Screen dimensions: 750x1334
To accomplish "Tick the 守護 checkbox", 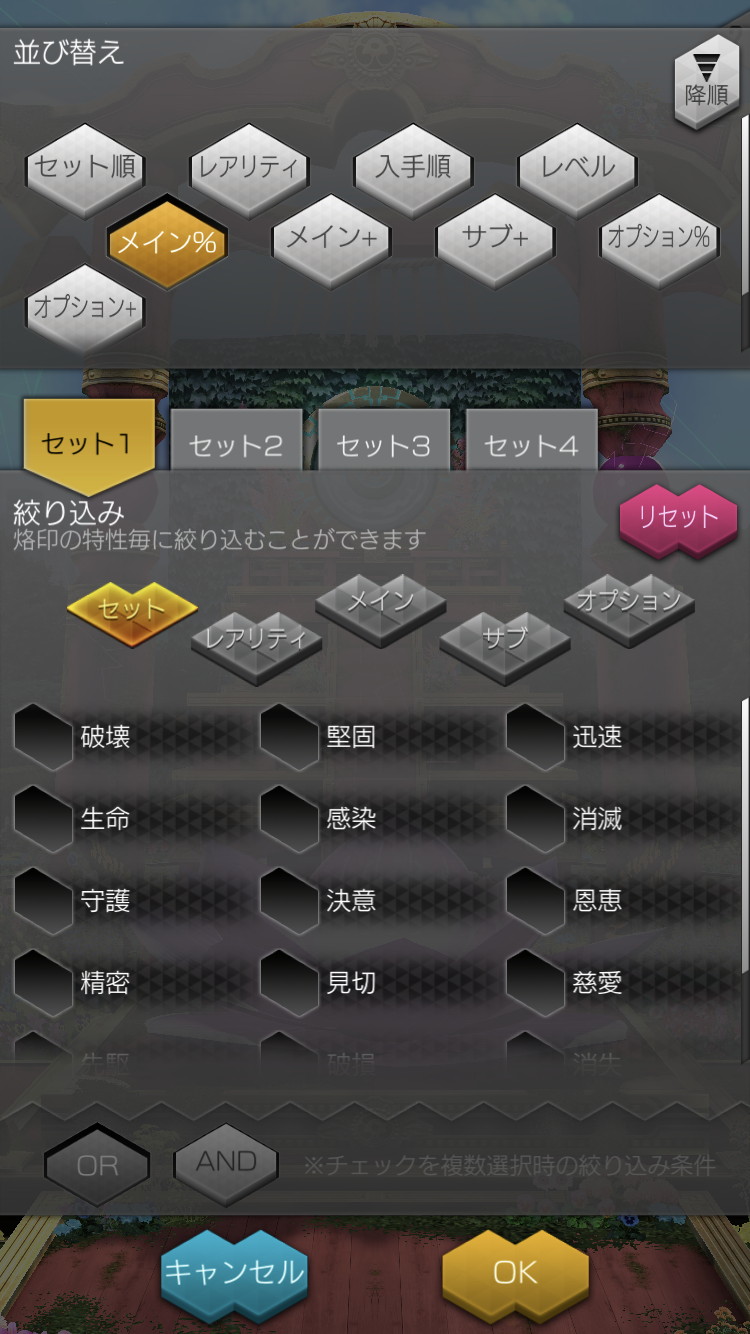I will pos(43,901).
